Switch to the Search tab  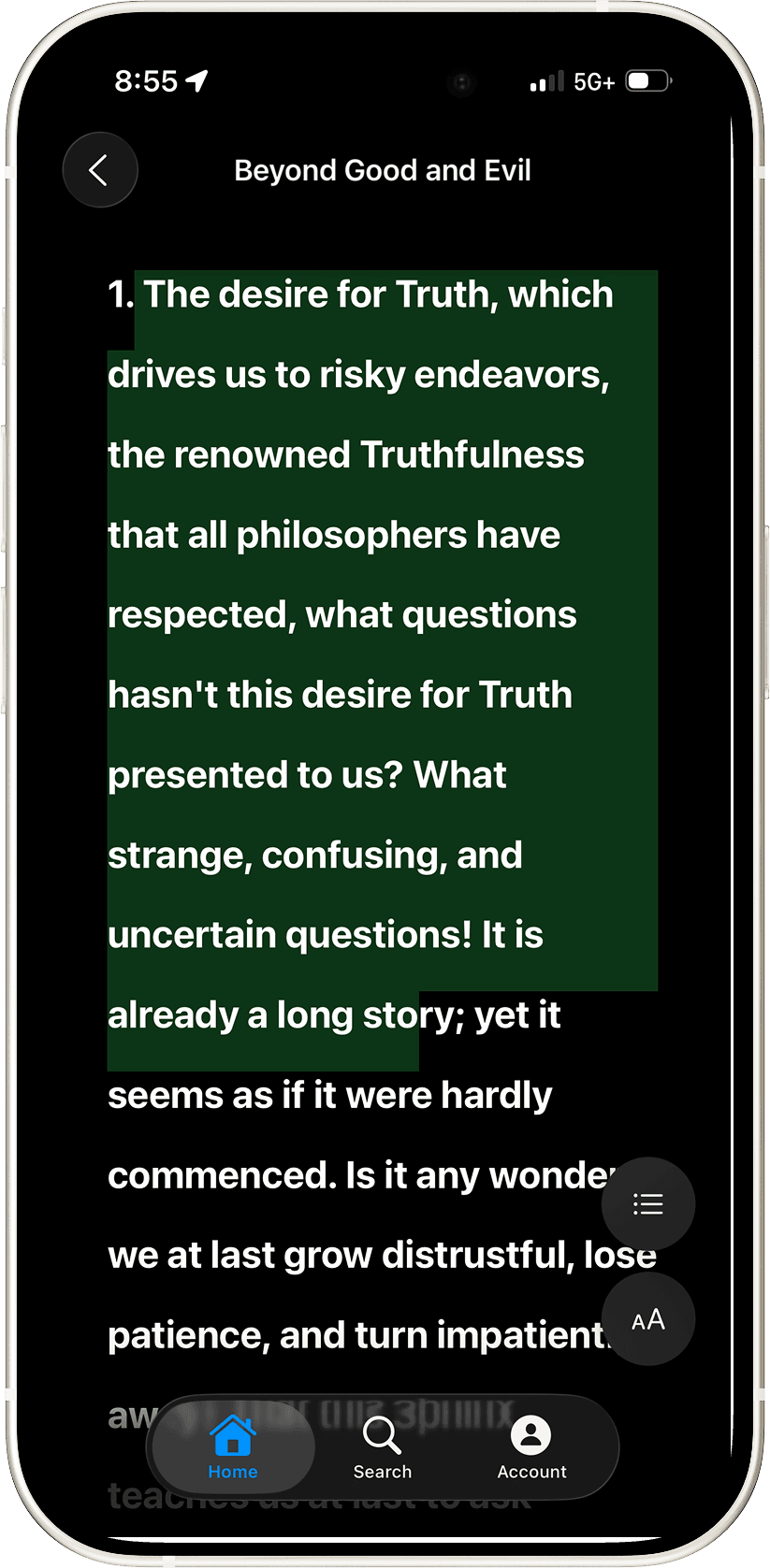(382, 1446)
